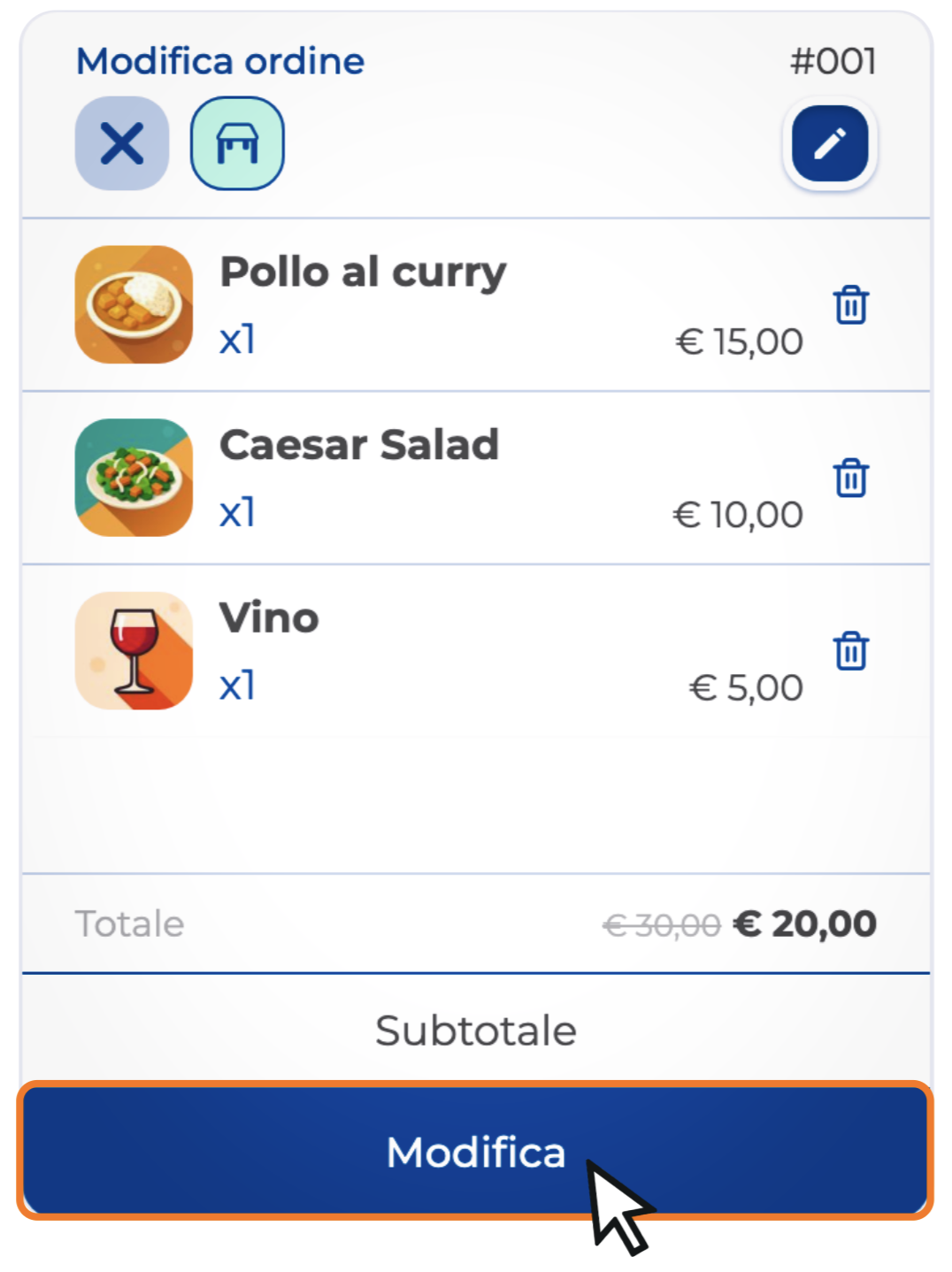Delete Vino from the order
Image resolution: width=952 pixels, height=1272 pixels.
pos(850,652)
